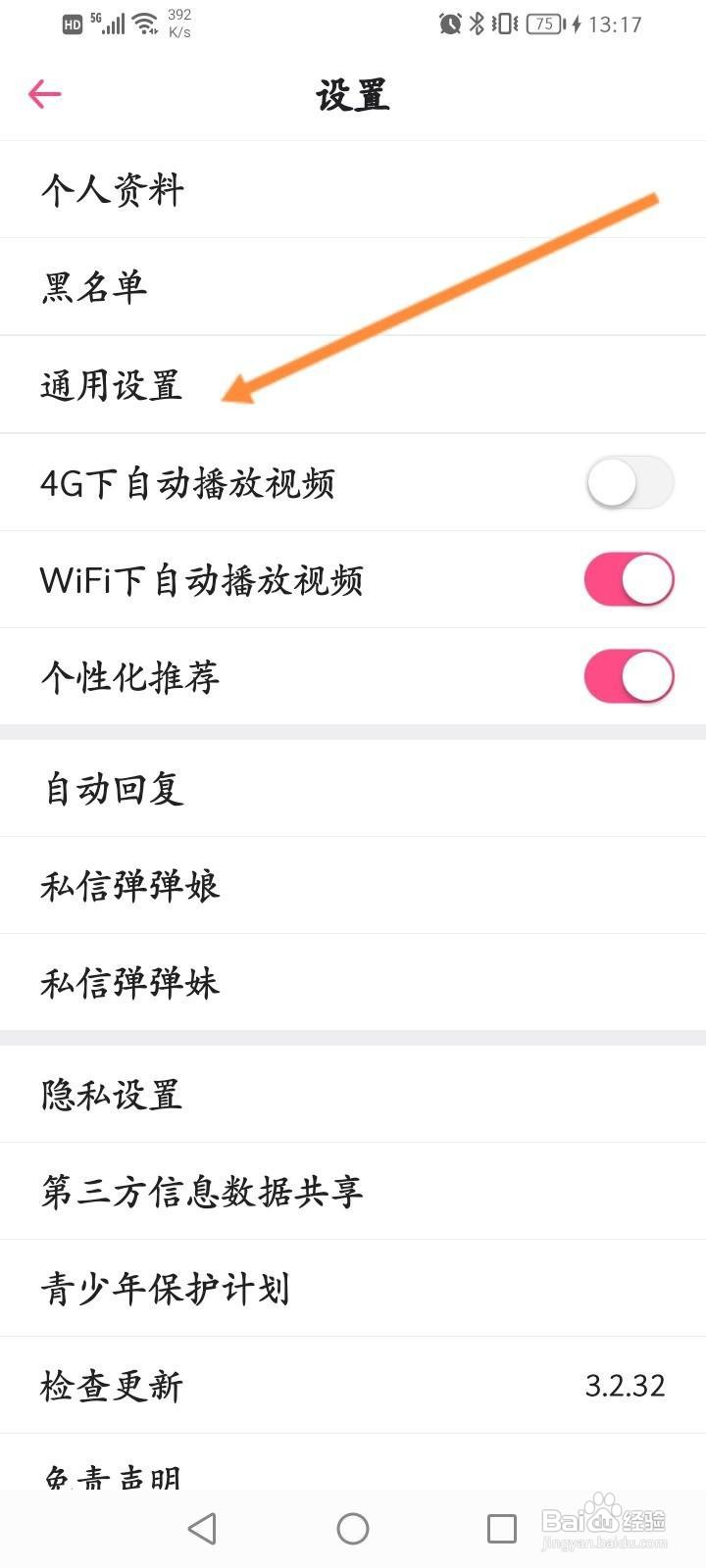706x1568 pixels.
Task: Turn off 个性化推荐 switch
Action: click(630, 676)
